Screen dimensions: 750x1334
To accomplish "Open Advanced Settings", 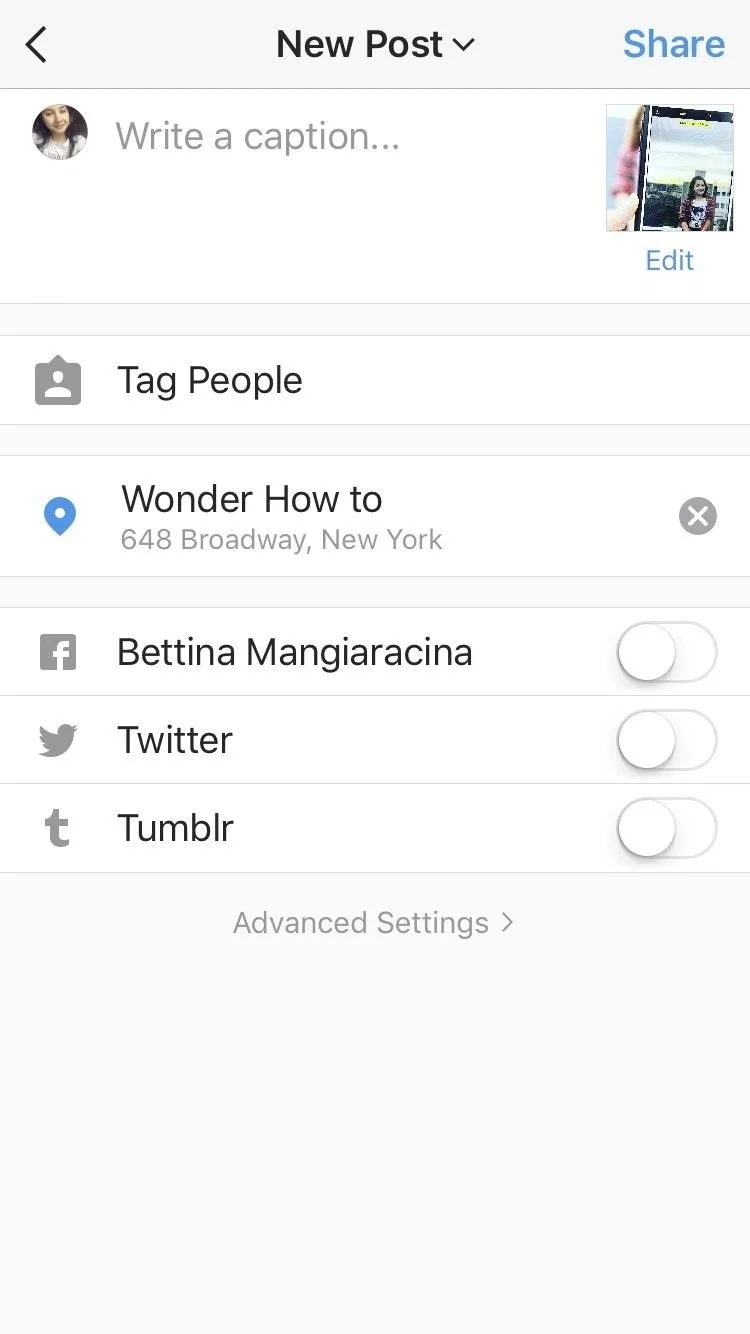I will pos(373,922).
